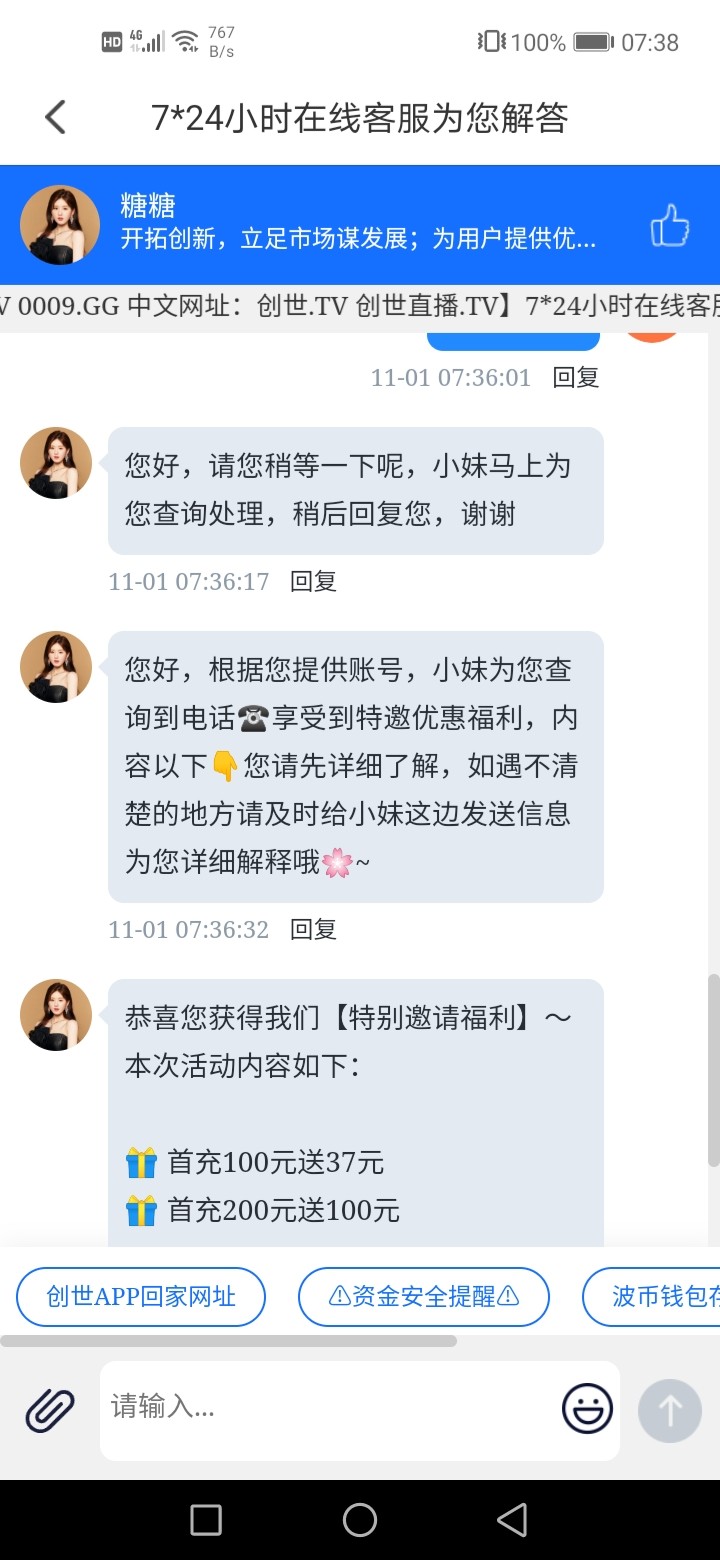Send the message with the arrow button

670,1410
